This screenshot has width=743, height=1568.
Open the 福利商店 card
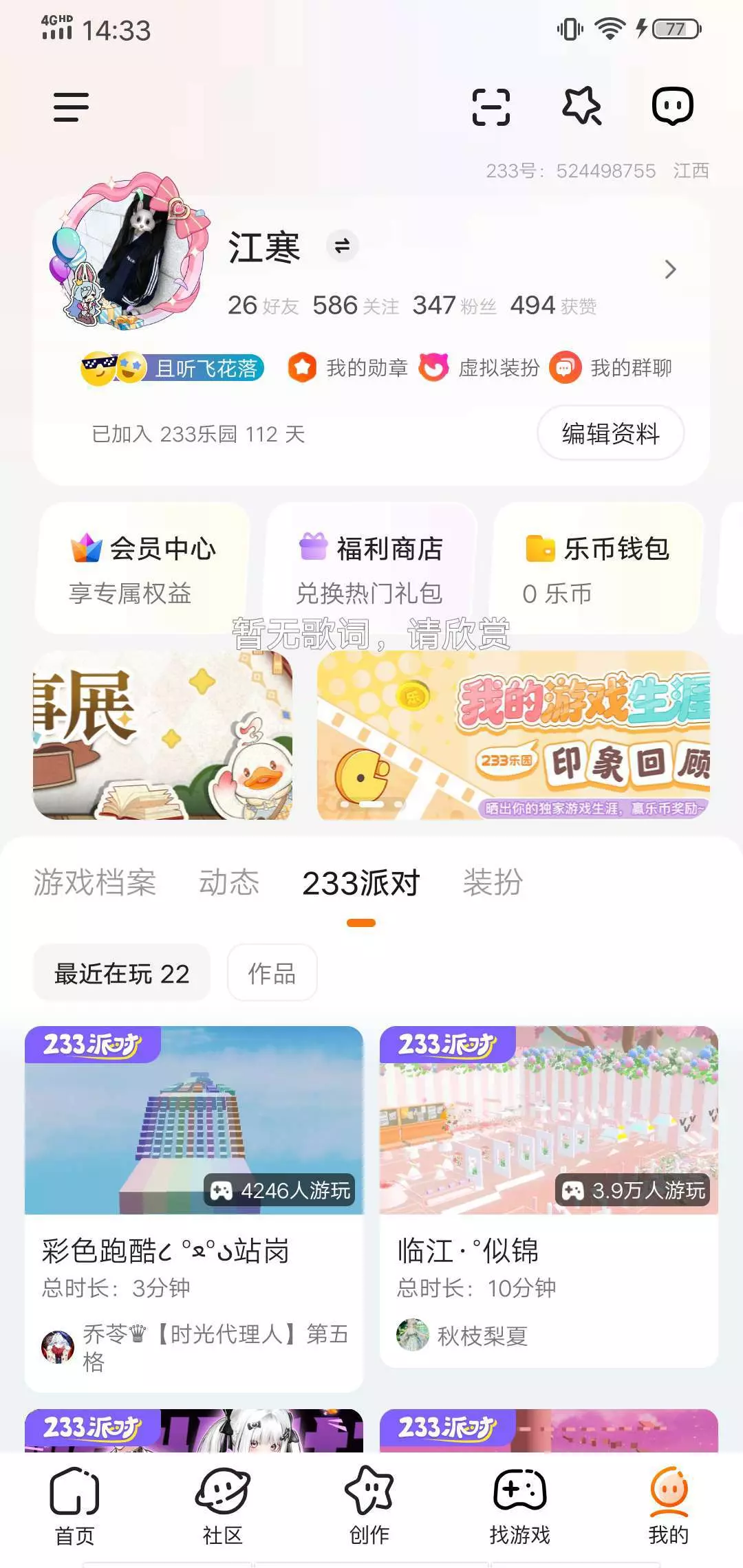371,569
